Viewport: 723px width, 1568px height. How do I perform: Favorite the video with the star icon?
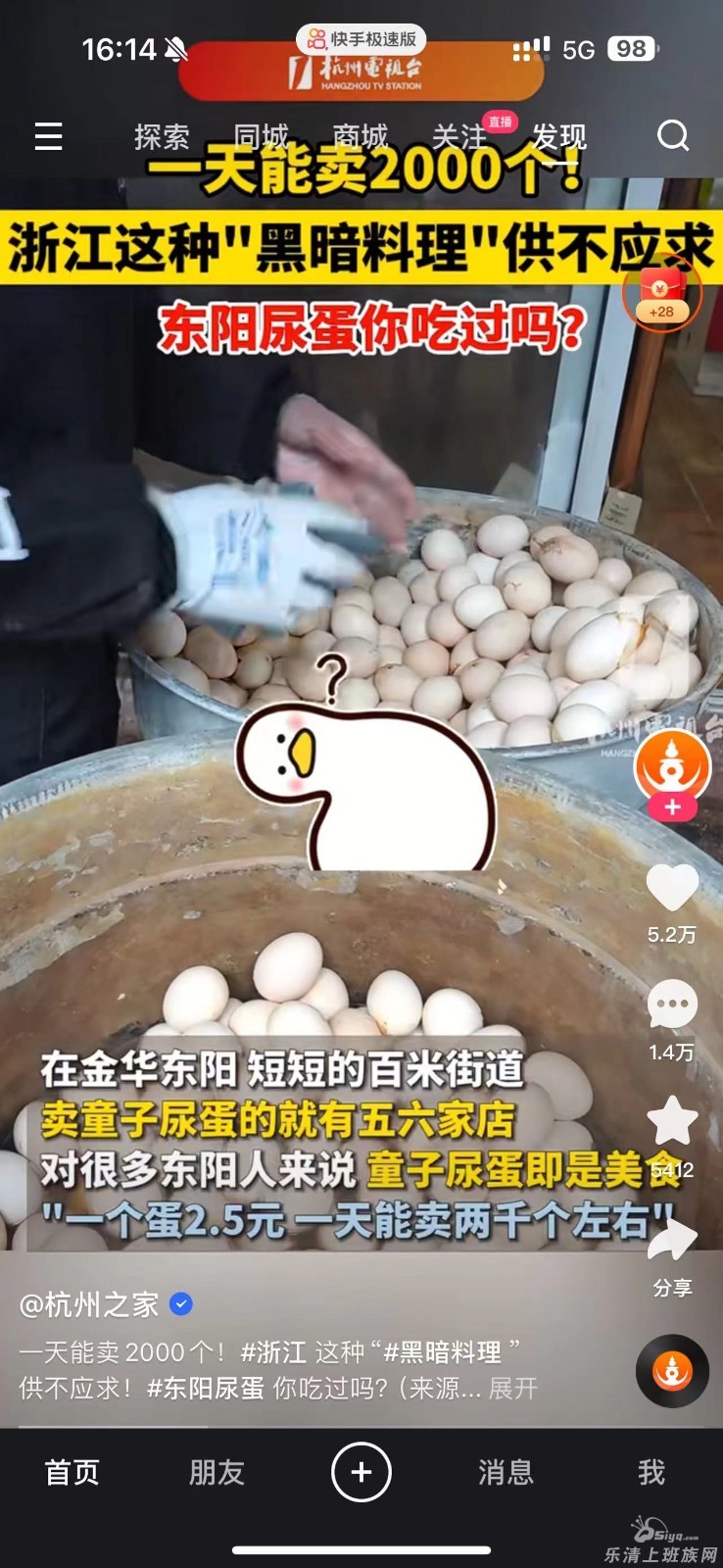point(672,1122)
